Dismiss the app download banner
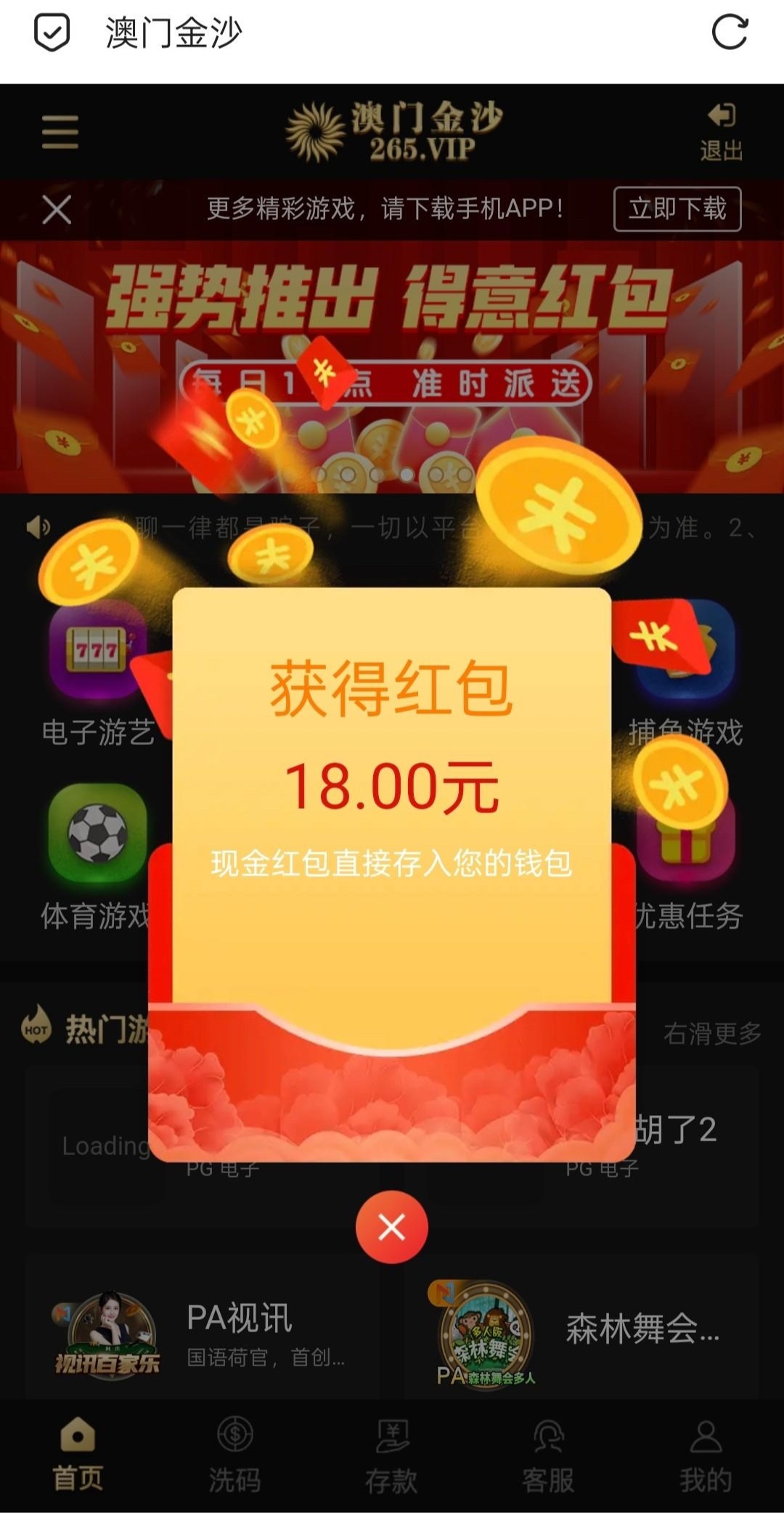The image size is (784, 1521). [57, 211]
